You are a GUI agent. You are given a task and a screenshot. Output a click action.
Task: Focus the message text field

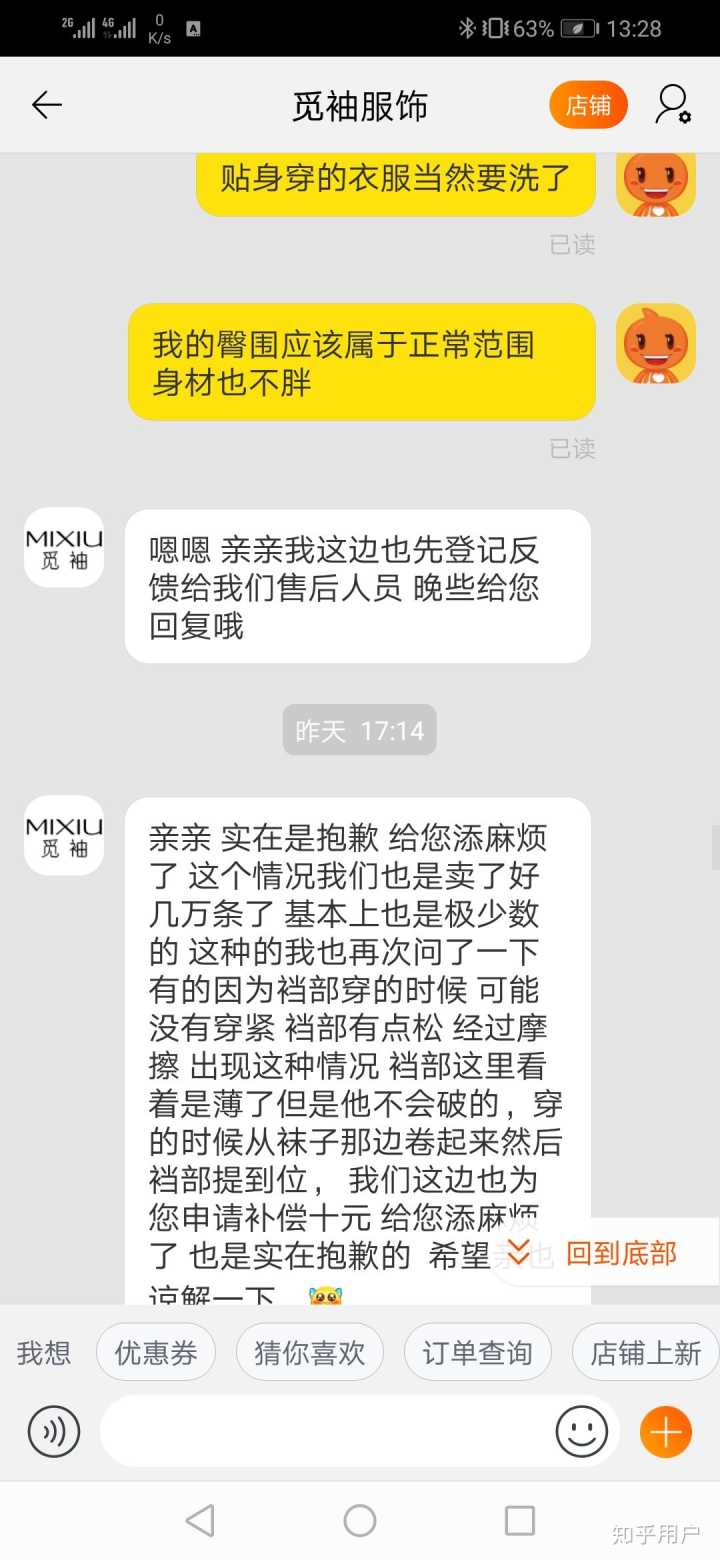(x=325, y=1432)
